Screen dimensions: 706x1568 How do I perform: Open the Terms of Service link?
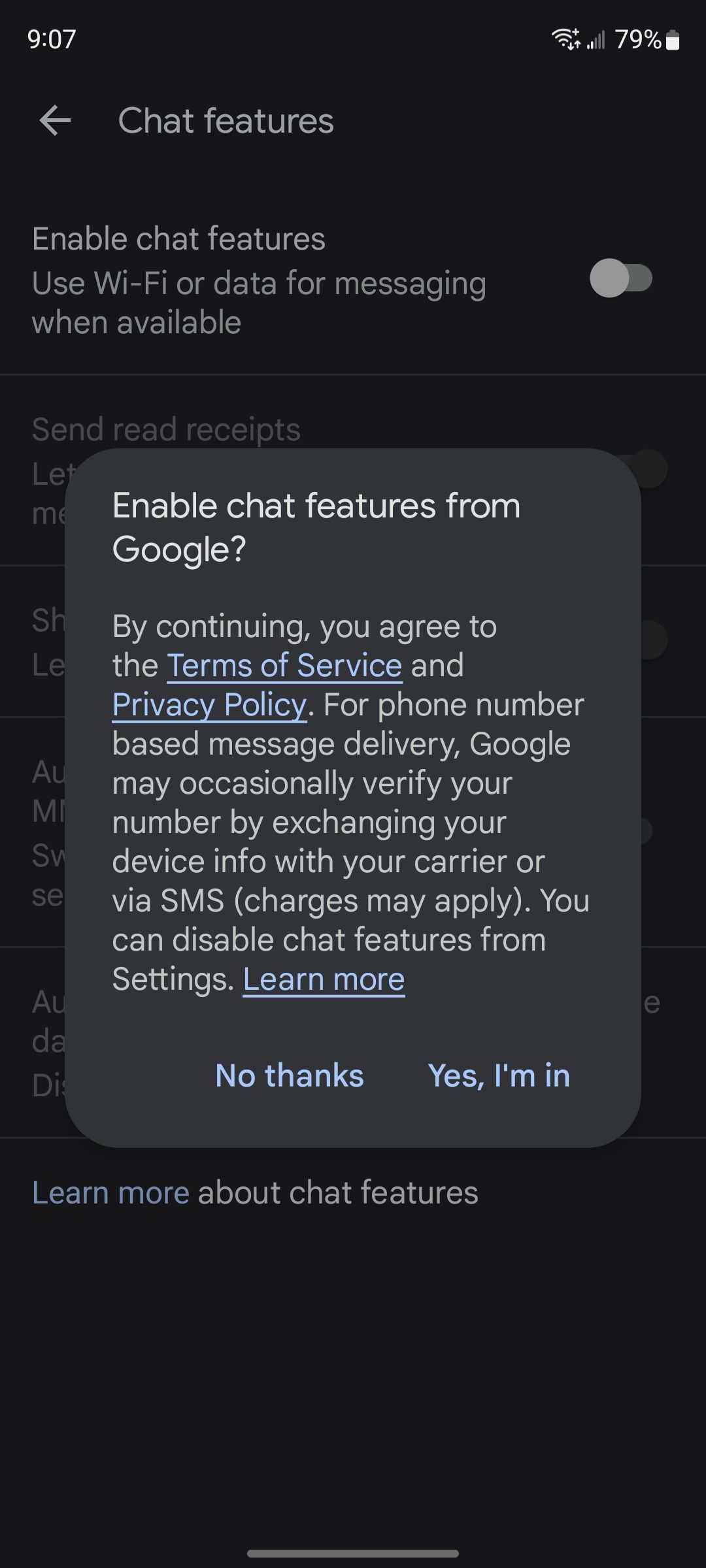(x=283, y=664)
